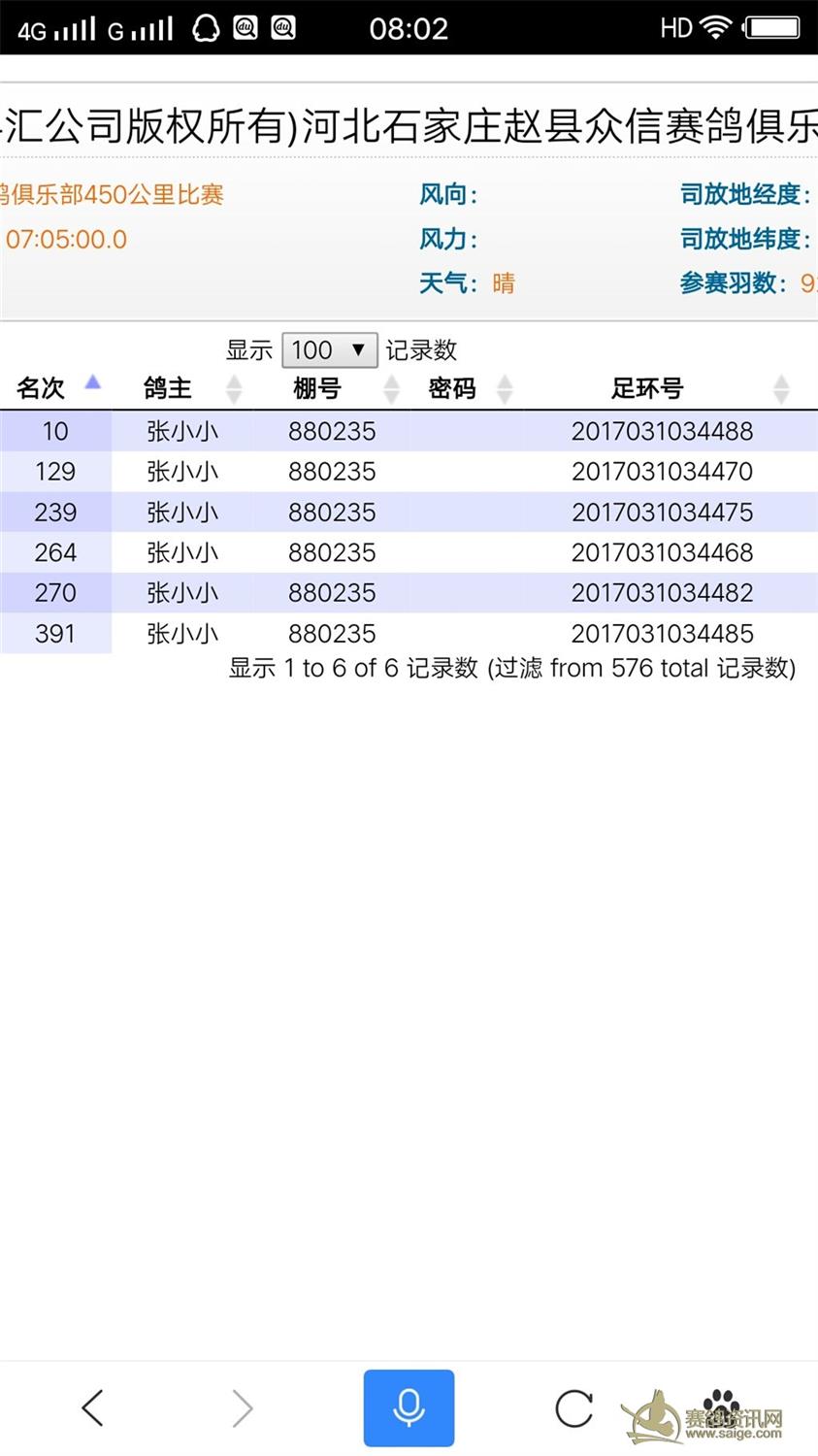This screenshot has height=1456, width=818.
Task: Sort the table by 密码 column
Action: (x=467, y=388)
